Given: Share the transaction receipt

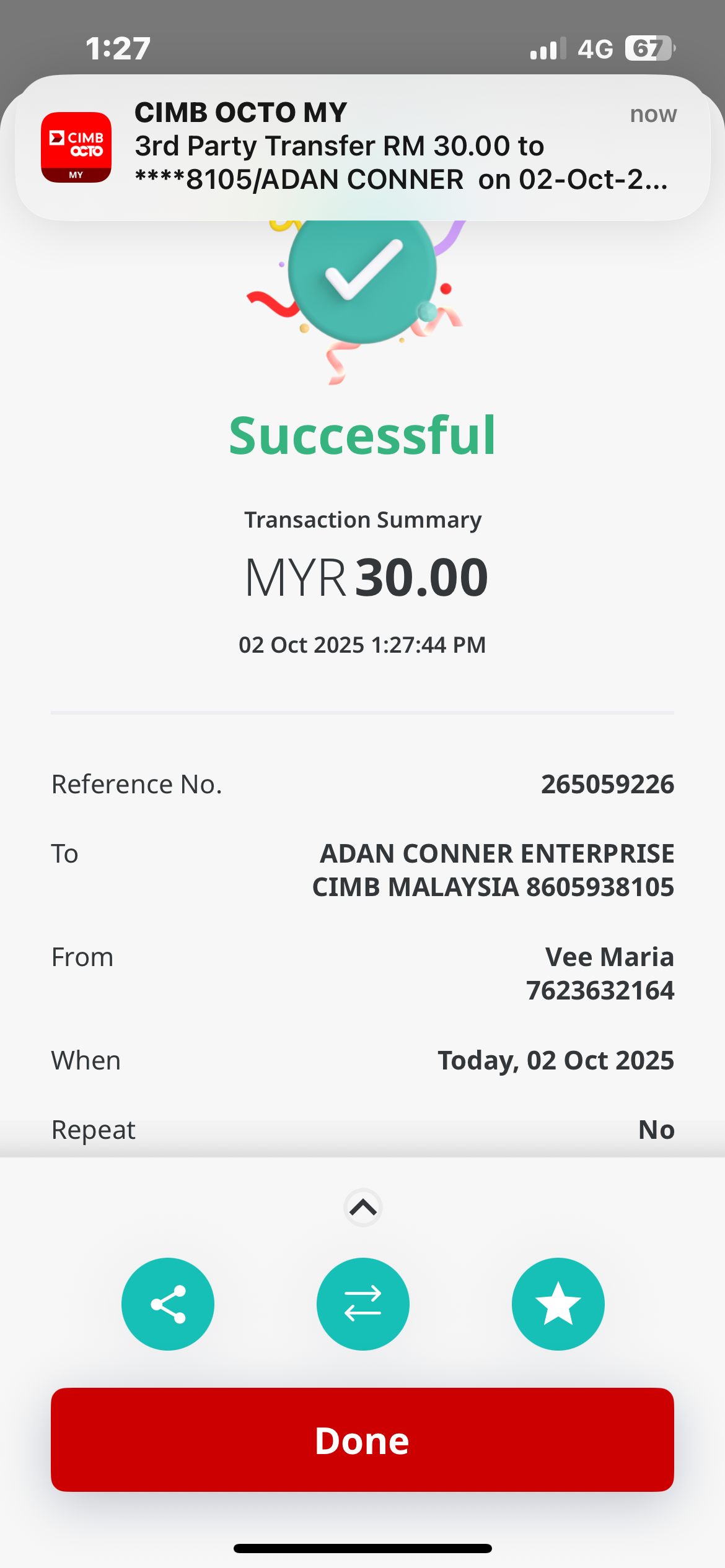Looking at the screenshot, I should point(168,1304).
